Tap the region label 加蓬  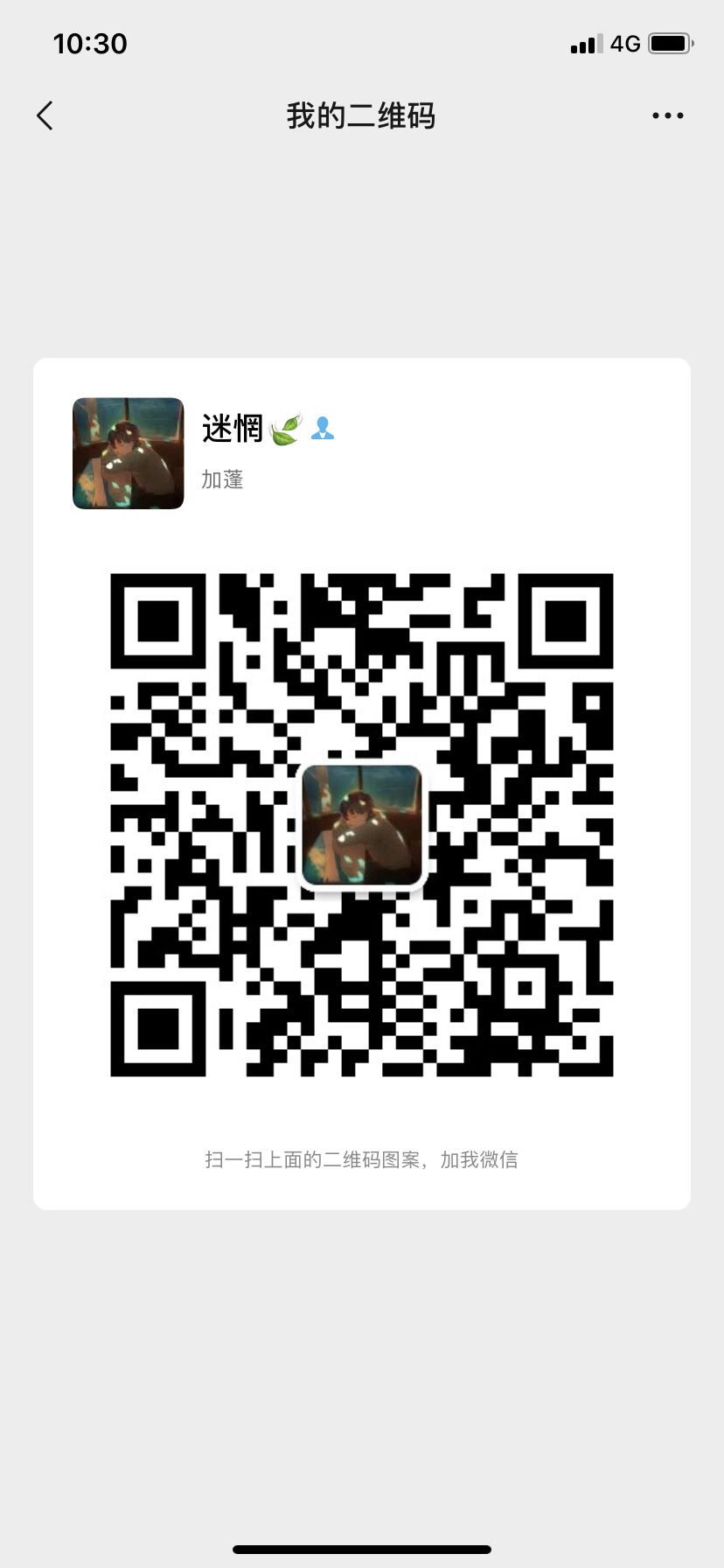[x=220, y=479]
